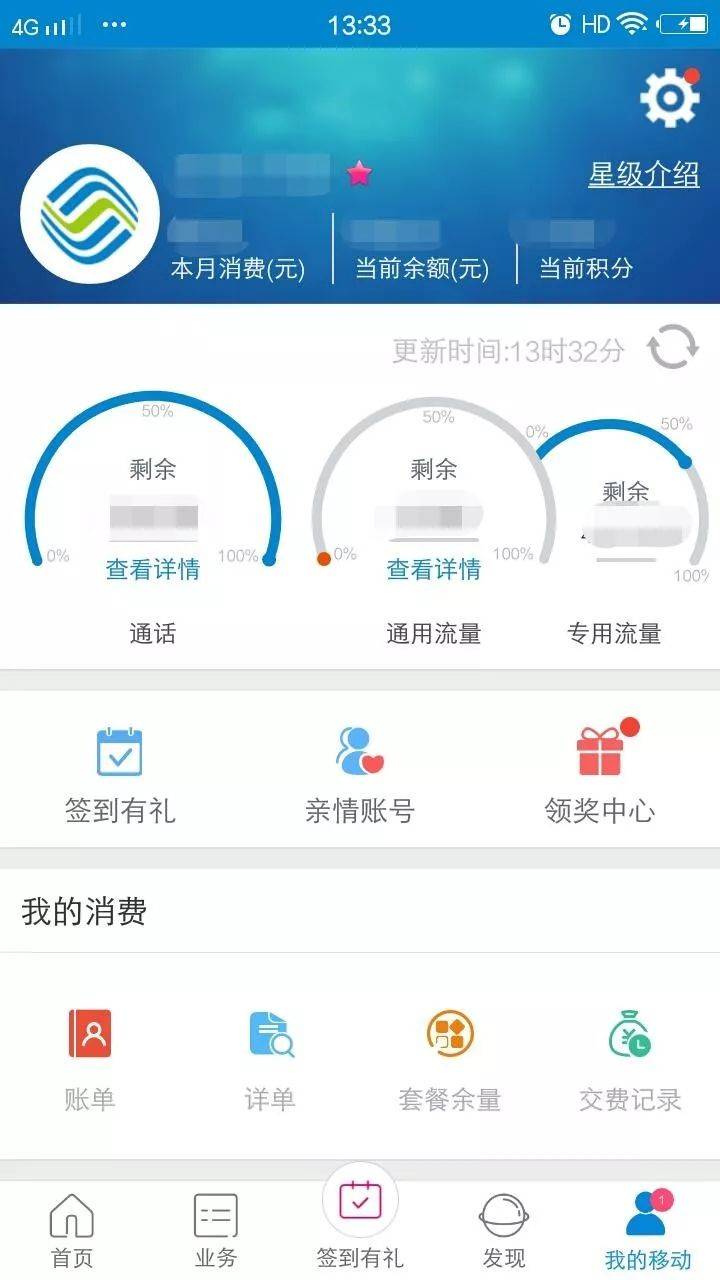Switch to the 业务 tab
The width and height of the screenshot is (720, 1280).
(216, 1230)
